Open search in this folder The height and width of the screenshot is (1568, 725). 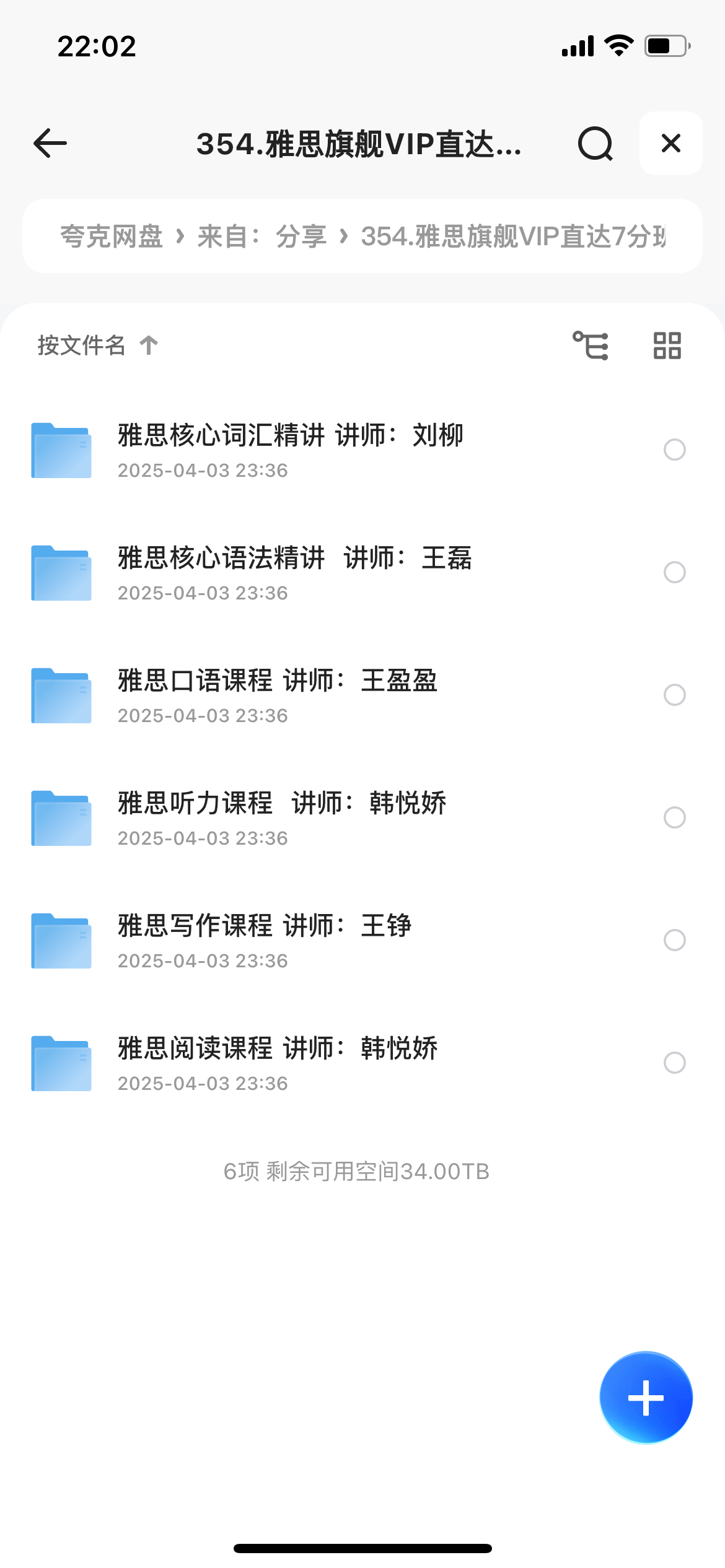point(595,144)
